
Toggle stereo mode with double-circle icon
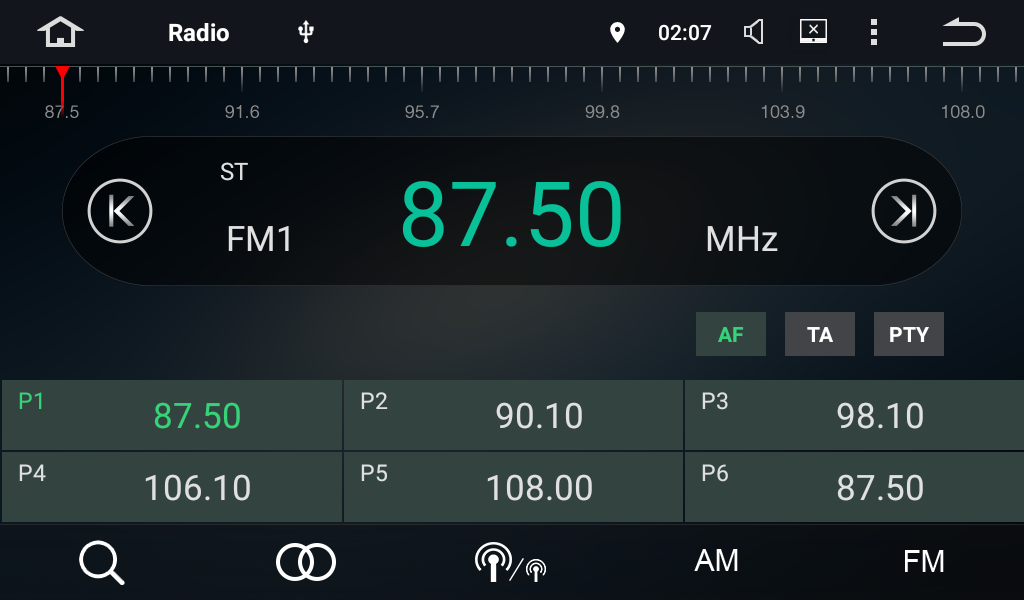(306, 562)
